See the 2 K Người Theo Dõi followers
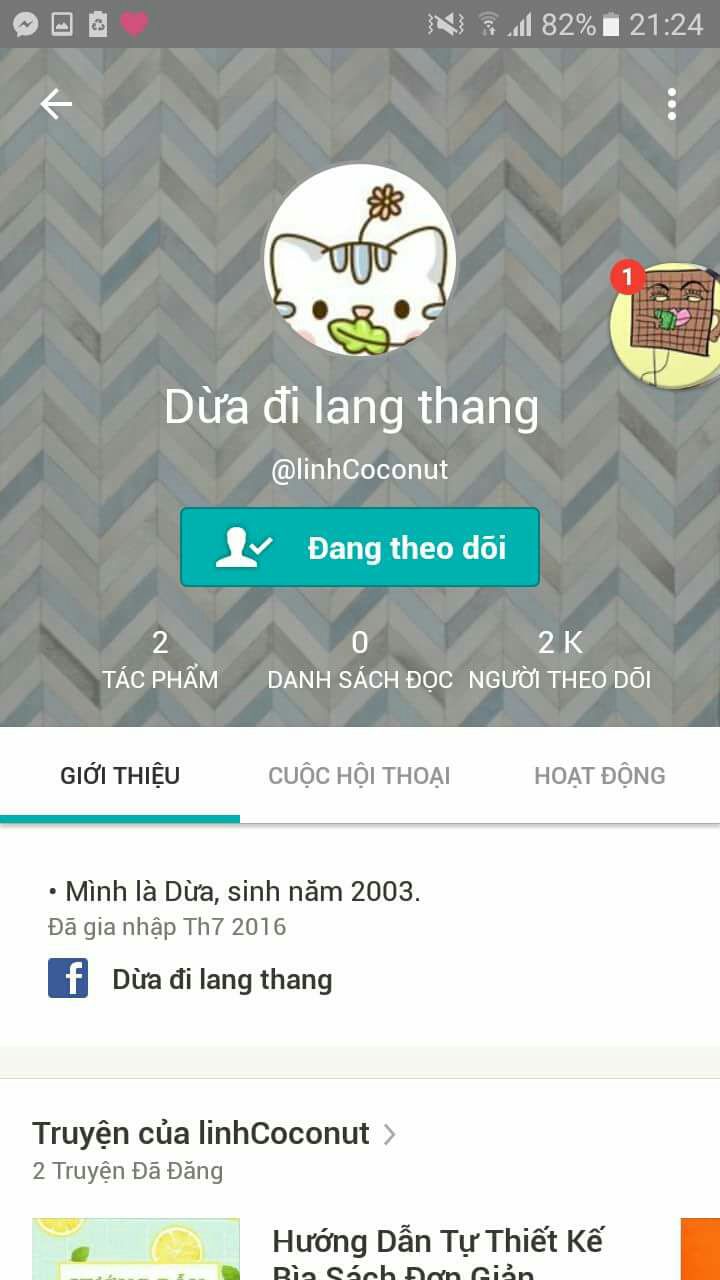Image resolution: width=720 pixels, height=1280 pixels. 560,660
